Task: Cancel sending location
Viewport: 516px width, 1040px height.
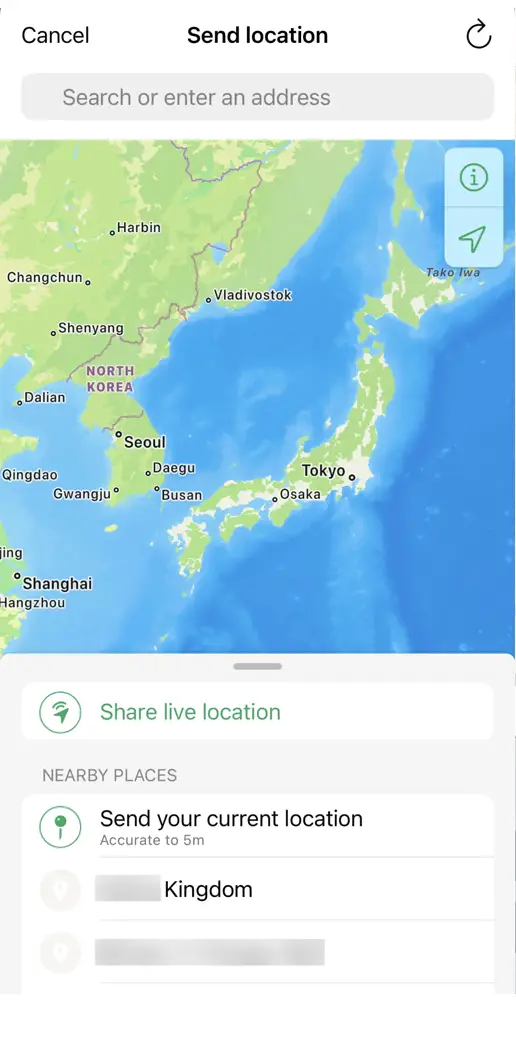Action: [x=55, y=35]
